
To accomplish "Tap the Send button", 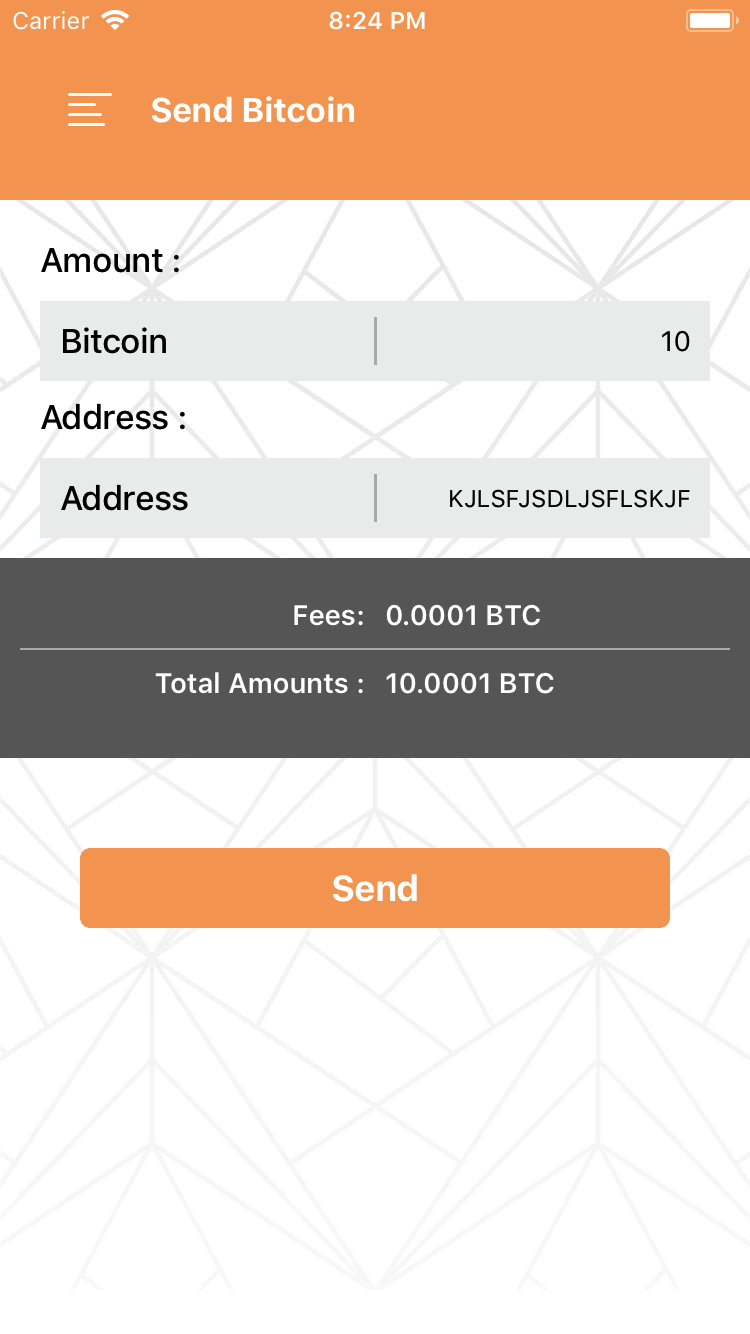I will tap(375, 888).
